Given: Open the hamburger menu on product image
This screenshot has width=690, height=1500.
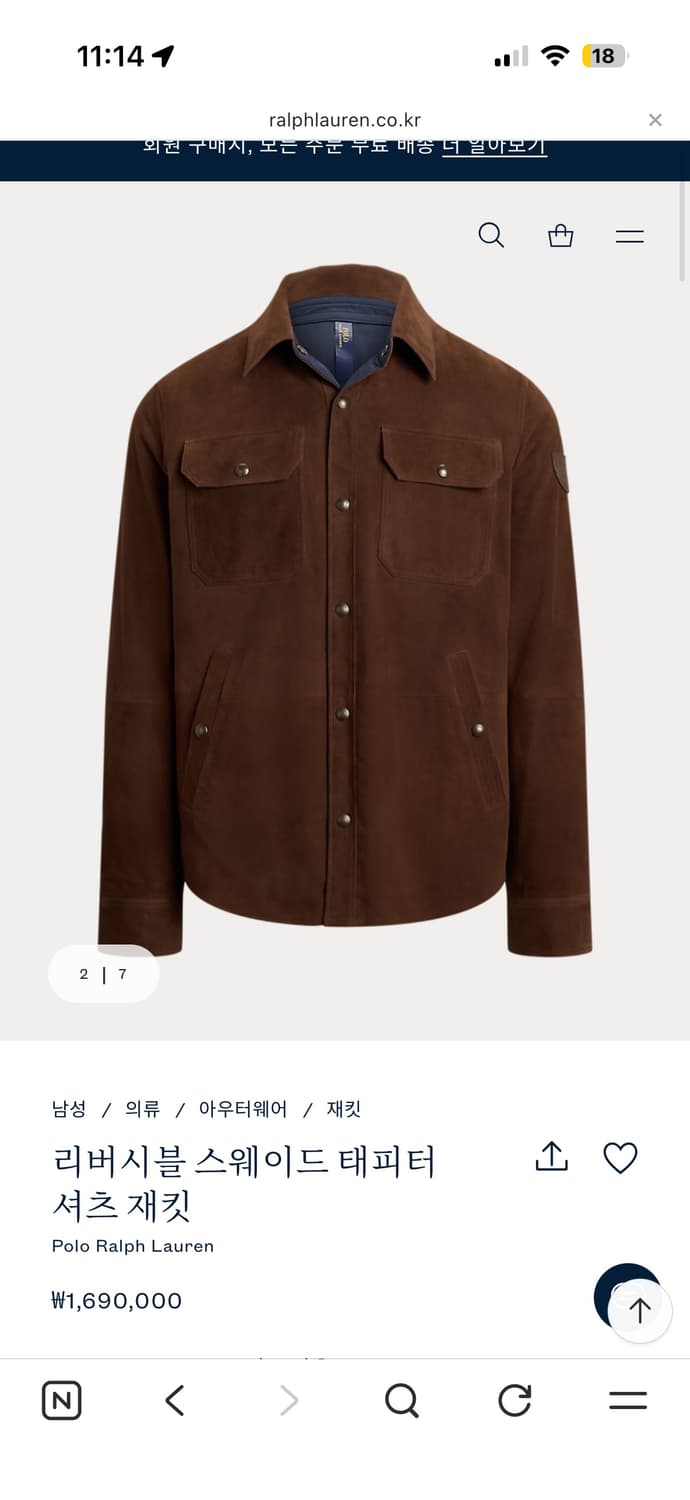Looking at the screenshot, I should [629, 236].
